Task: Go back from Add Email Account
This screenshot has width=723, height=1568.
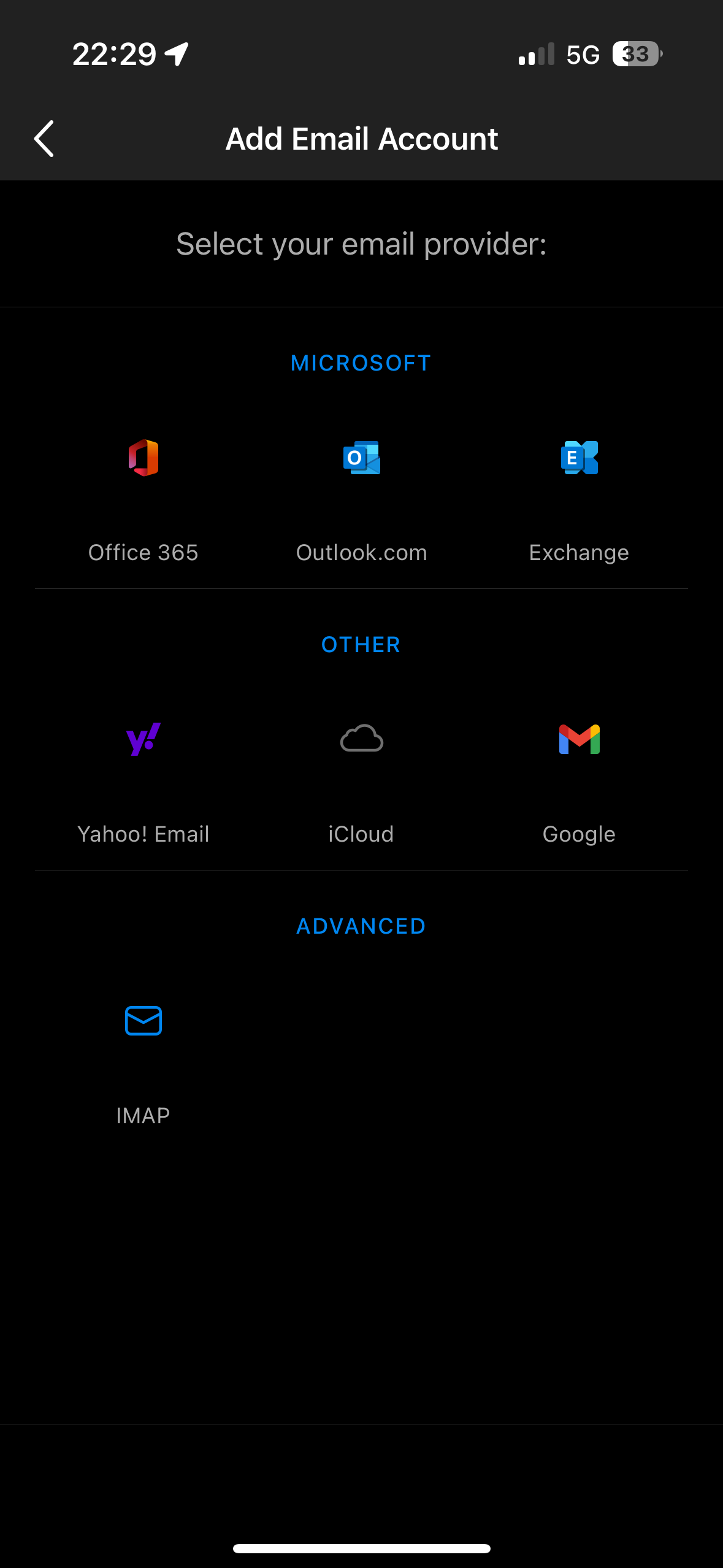Action: click(44, 139)
